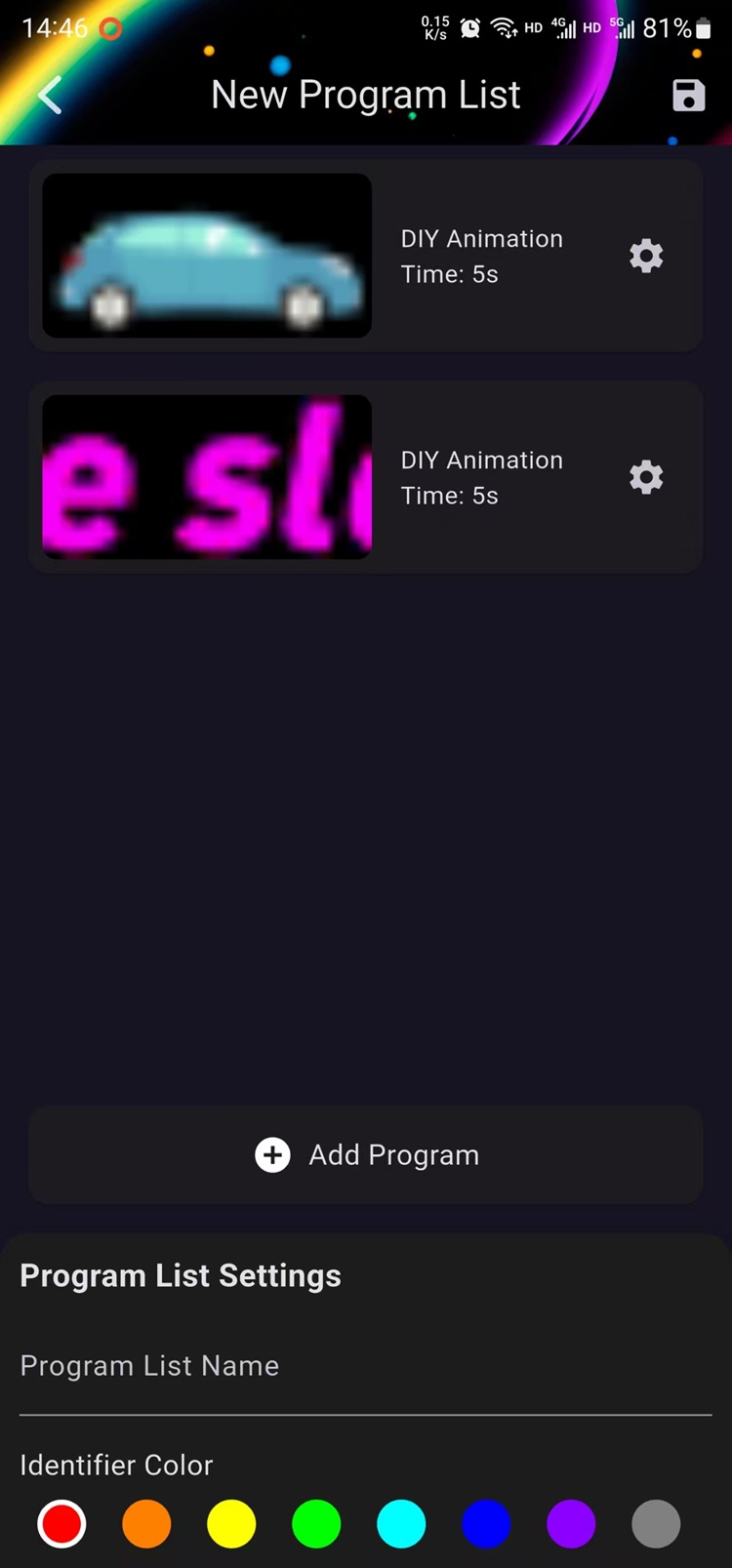
Task: Choose the orange identifier color
Action: click(x=146, y=1524)
